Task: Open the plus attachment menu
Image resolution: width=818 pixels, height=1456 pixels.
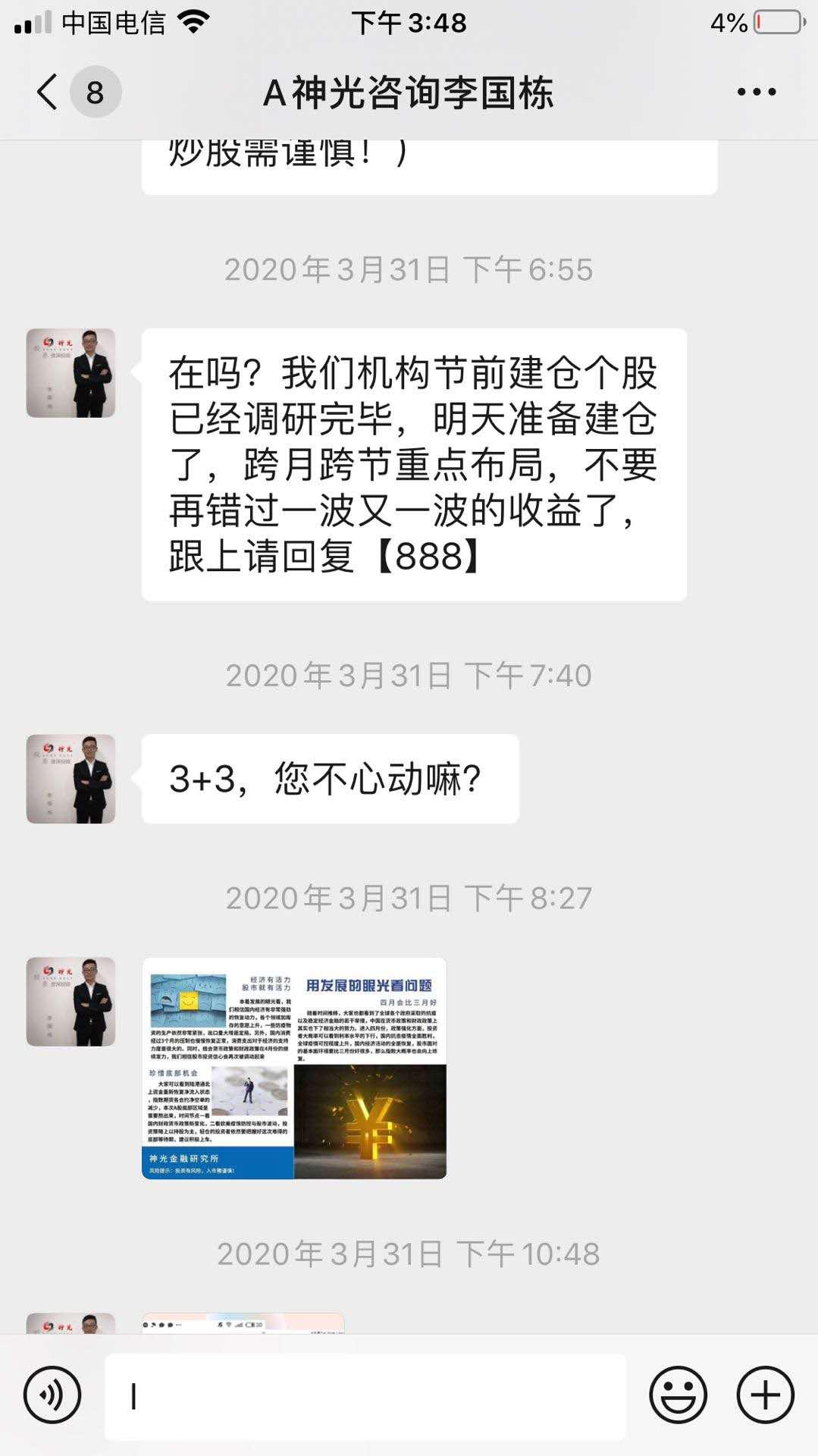Action: coord(765,1394)
